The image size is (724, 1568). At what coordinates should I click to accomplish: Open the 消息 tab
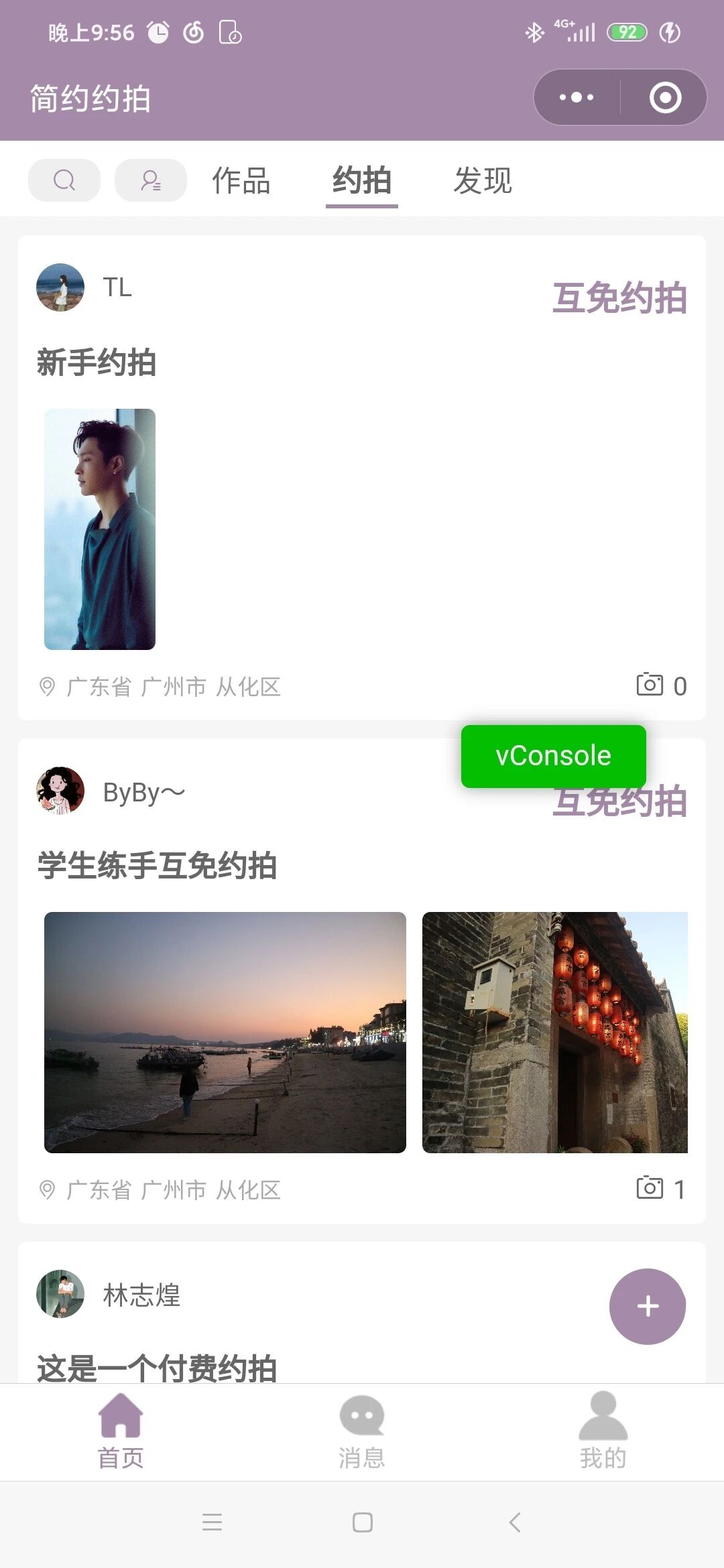362,1431
